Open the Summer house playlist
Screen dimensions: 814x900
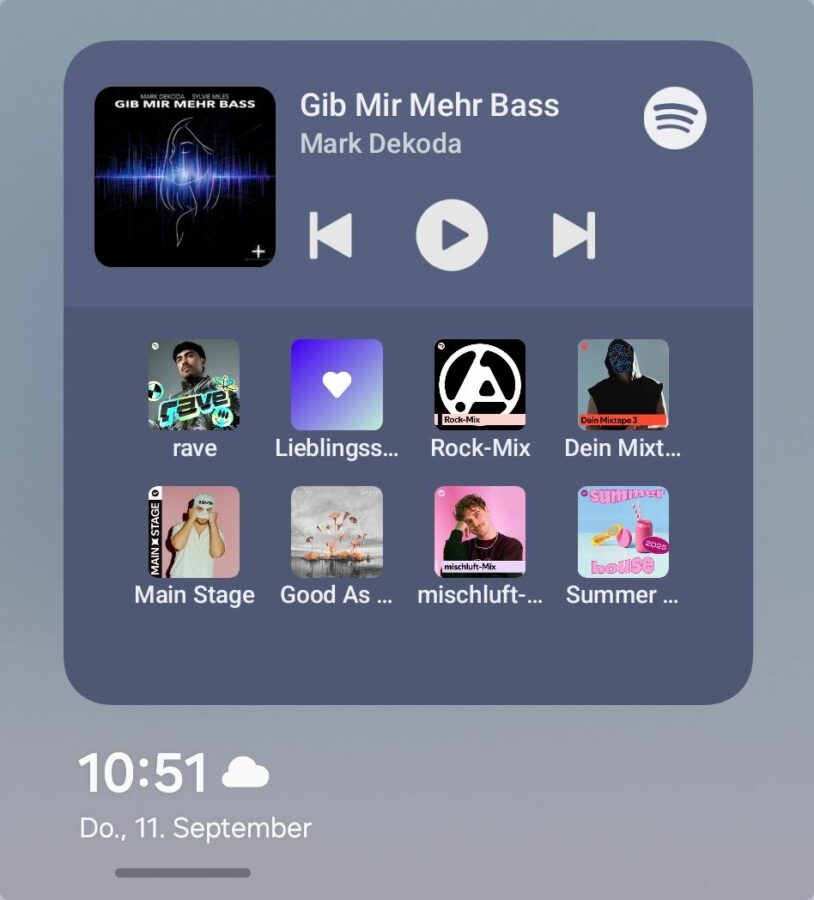[x=623, y=532]
